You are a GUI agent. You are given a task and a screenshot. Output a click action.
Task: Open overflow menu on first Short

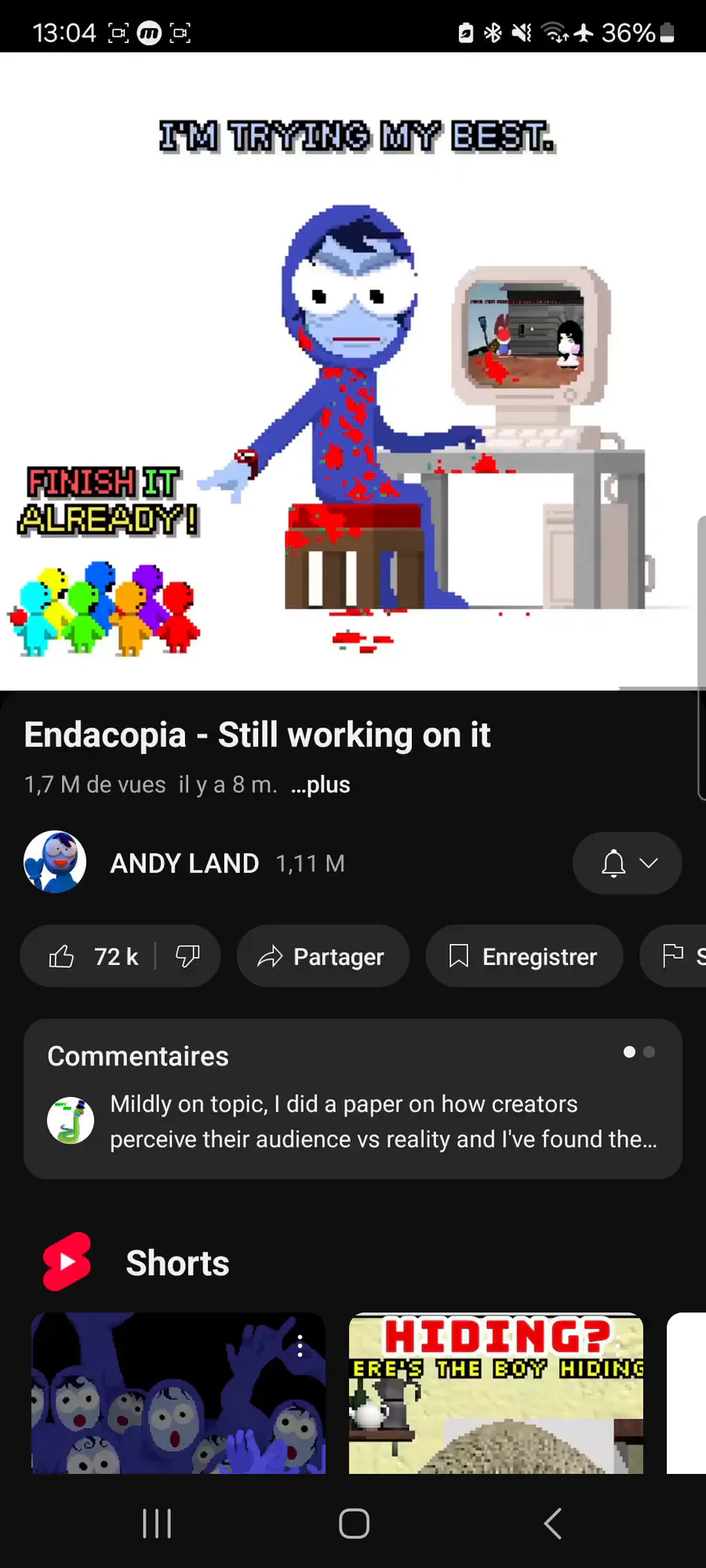click(x=300, y=1347)
